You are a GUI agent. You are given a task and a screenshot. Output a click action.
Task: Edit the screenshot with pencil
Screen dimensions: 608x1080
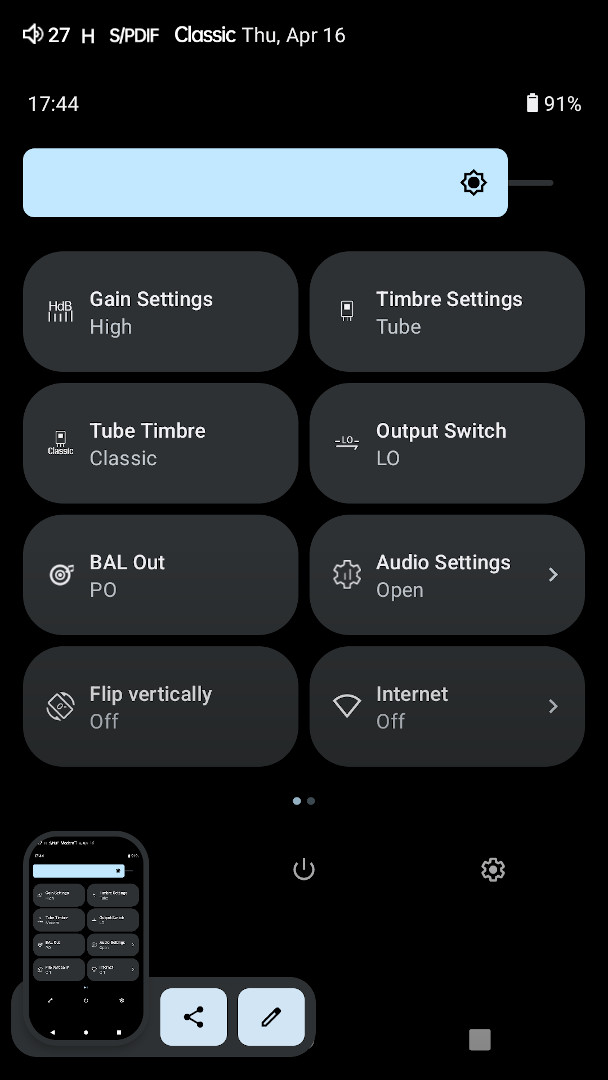pyautogui.click(x=271, y=1017)
